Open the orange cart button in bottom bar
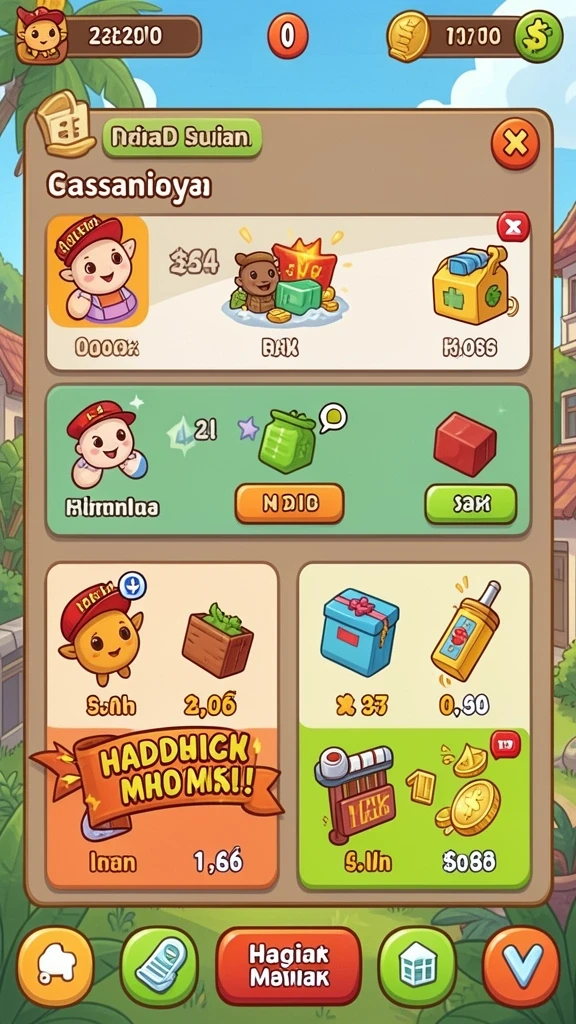This screenshot has width=576, height=1024. (x=56, y=966)
